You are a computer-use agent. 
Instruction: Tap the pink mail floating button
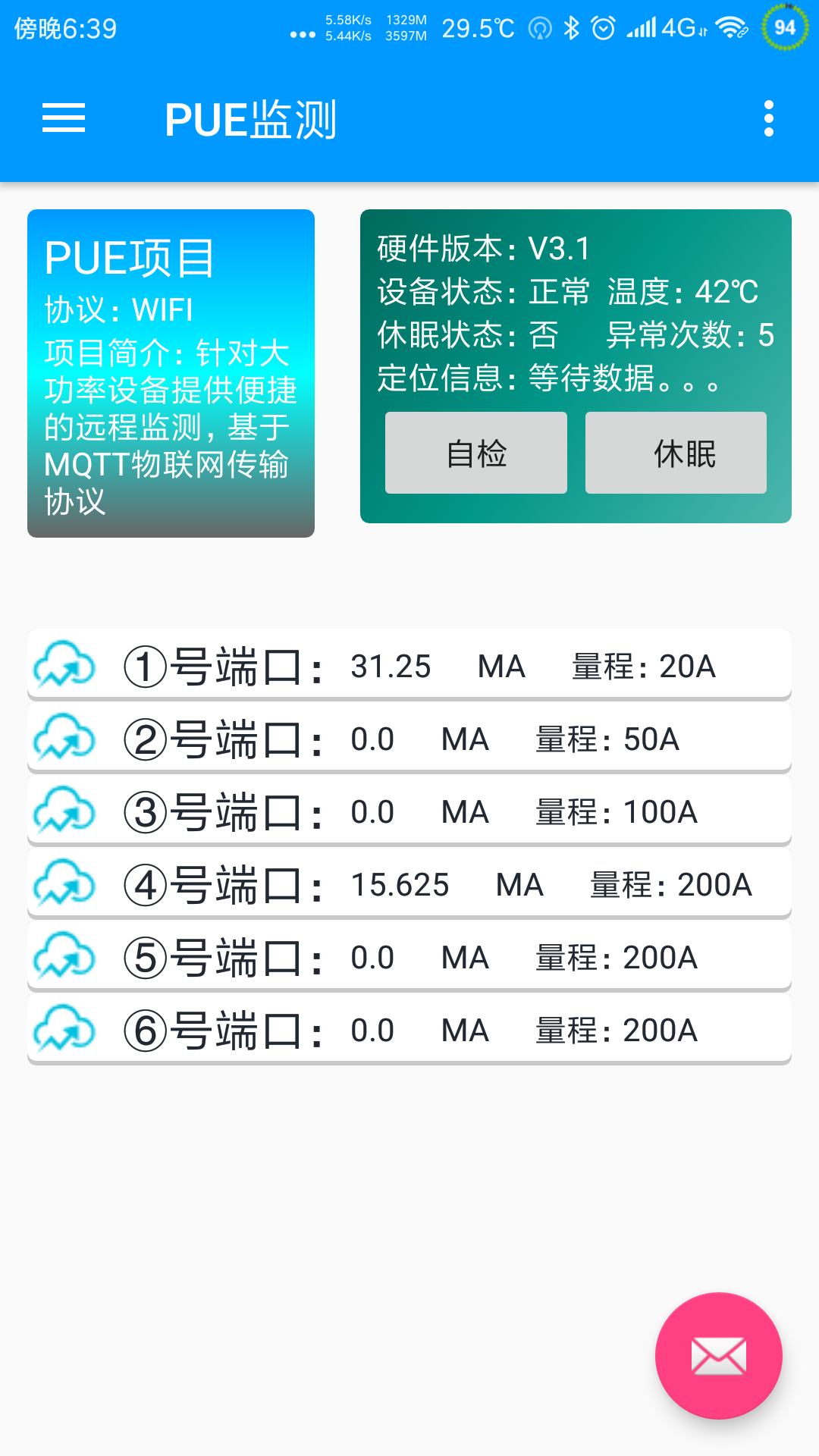click(x=718, y=1355)
